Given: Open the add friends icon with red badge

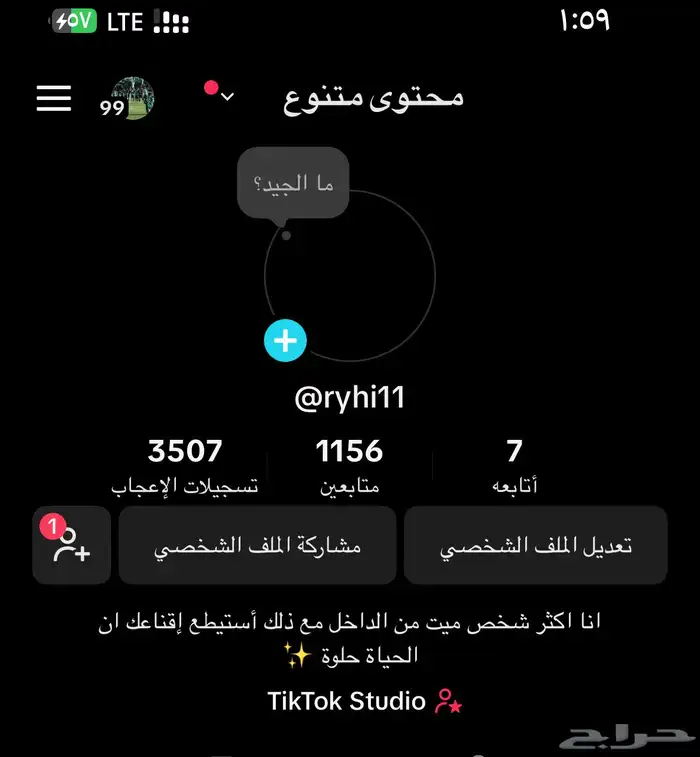Looking at the screenshot, I should (x=71, y=545).
